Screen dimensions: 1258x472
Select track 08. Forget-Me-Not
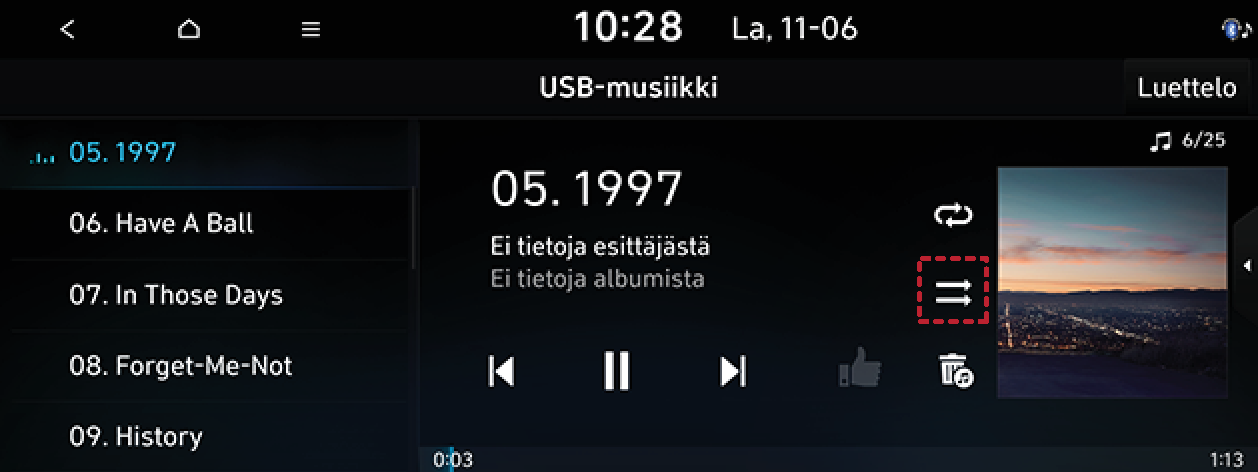[x=205, y=365]
